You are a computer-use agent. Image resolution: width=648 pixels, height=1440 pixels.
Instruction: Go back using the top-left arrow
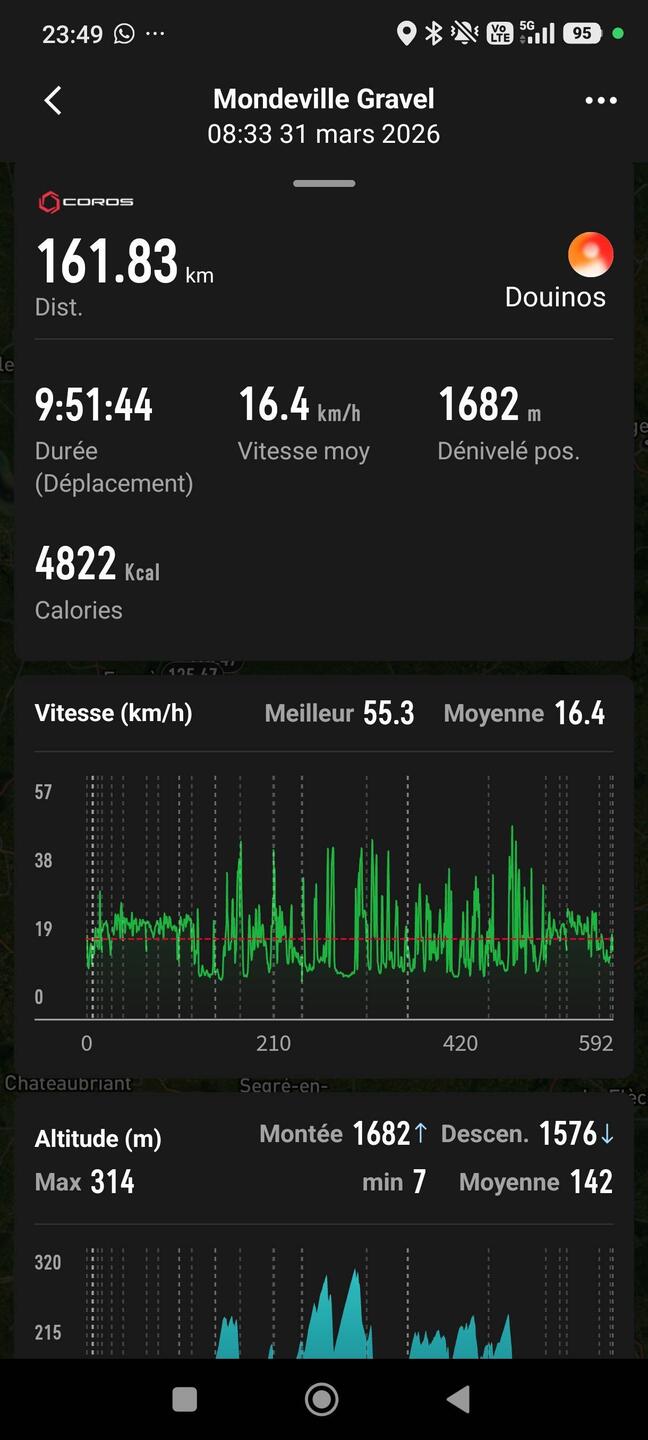(53, 100)
